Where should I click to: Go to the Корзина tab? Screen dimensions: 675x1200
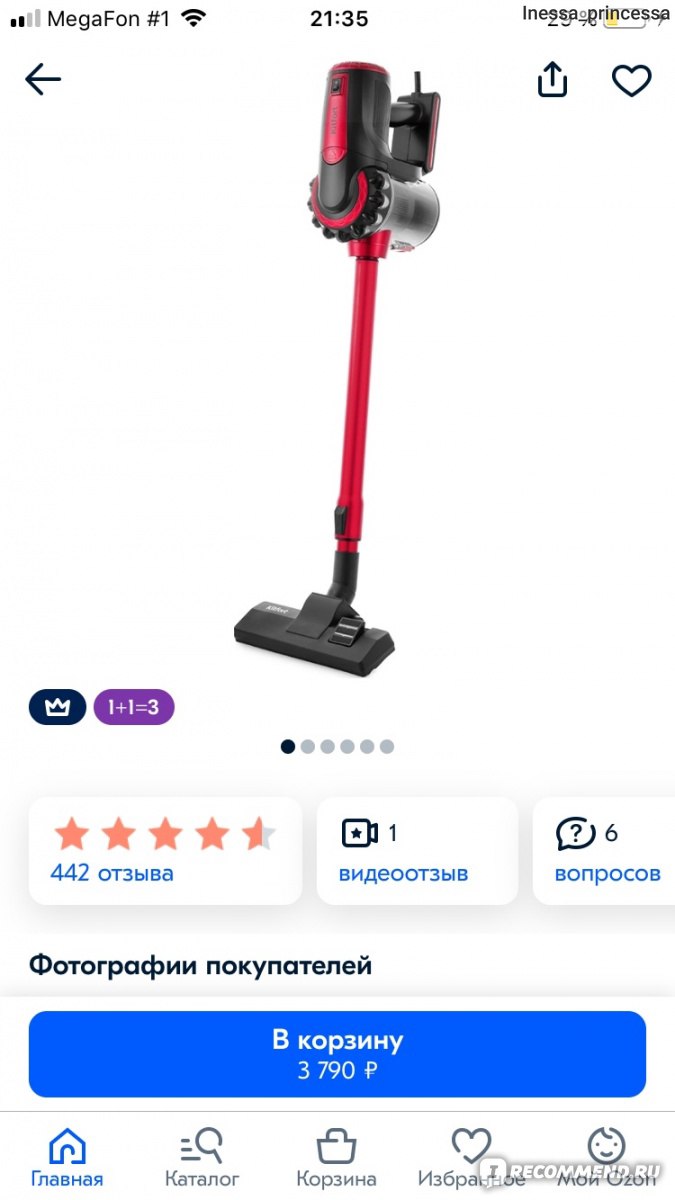(x=337, y=1158)
